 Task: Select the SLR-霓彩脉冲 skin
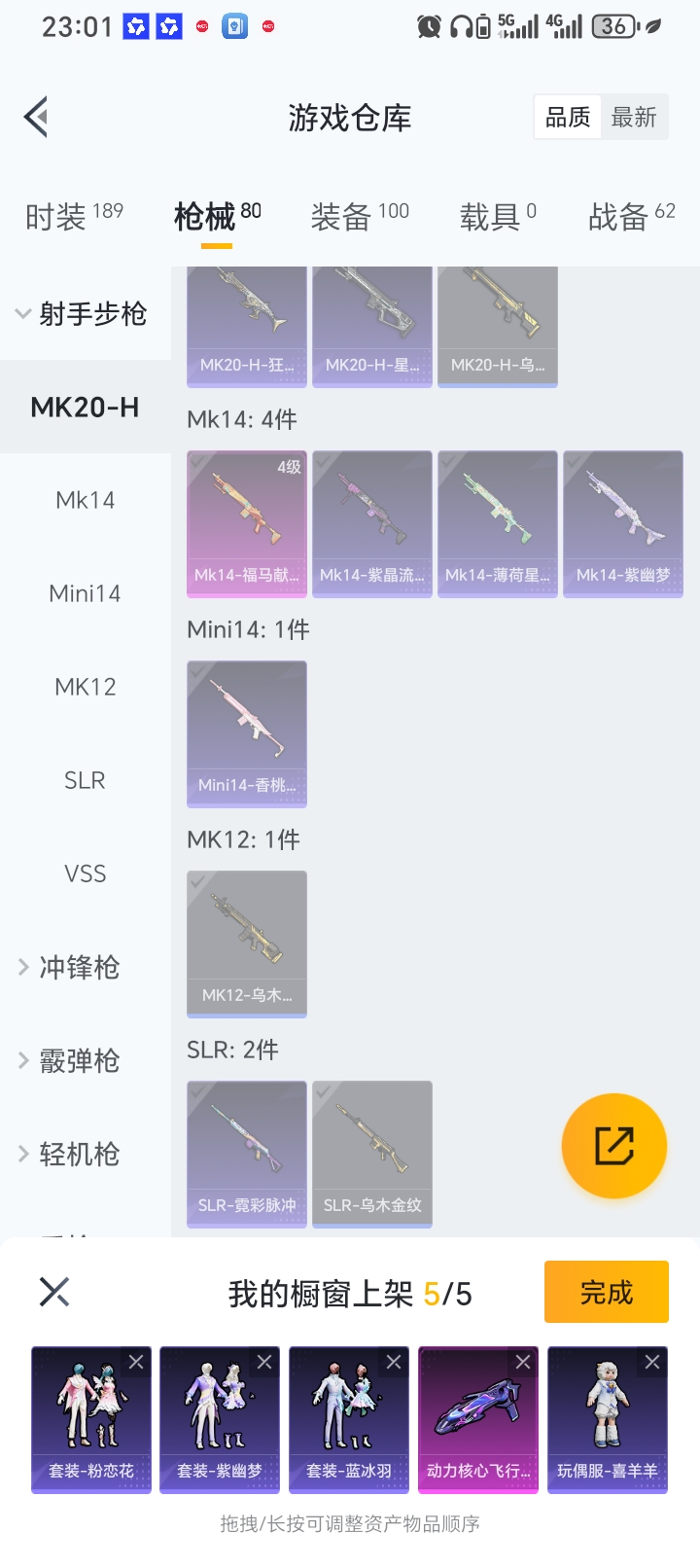[x=247, y=1154]
